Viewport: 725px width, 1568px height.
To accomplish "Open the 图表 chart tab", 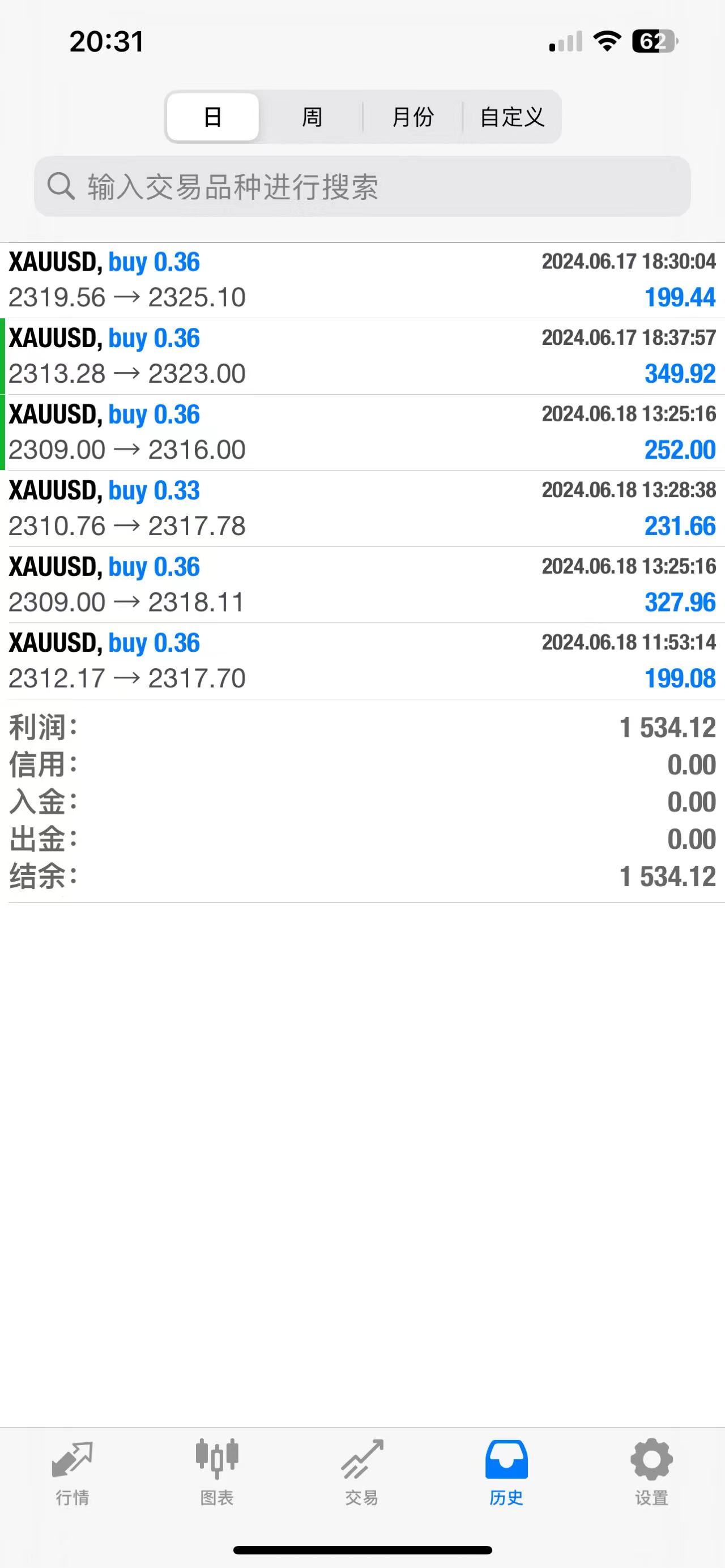I will point(217,1472).
